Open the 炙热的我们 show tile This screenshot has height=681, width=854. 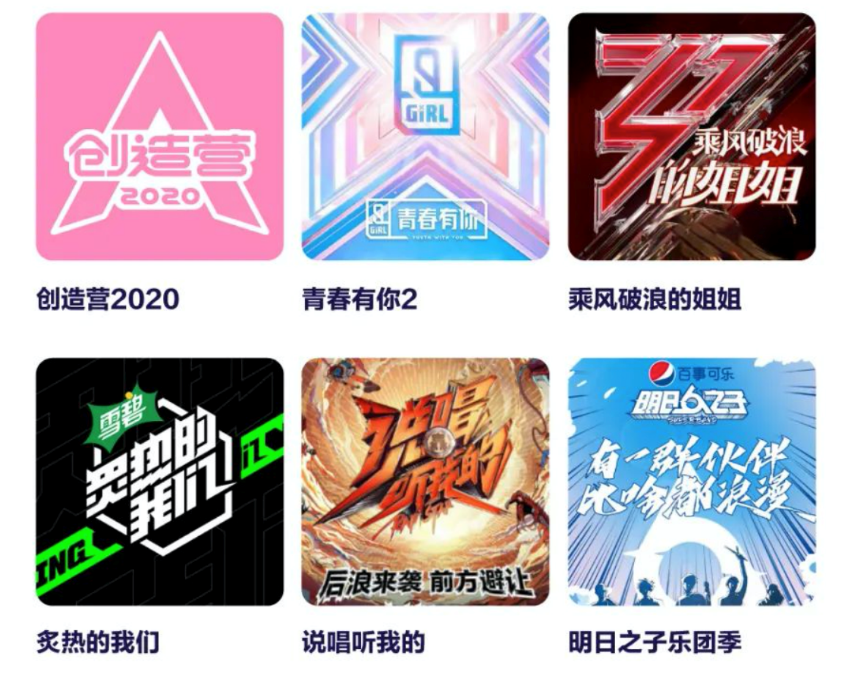coord(160,482)
